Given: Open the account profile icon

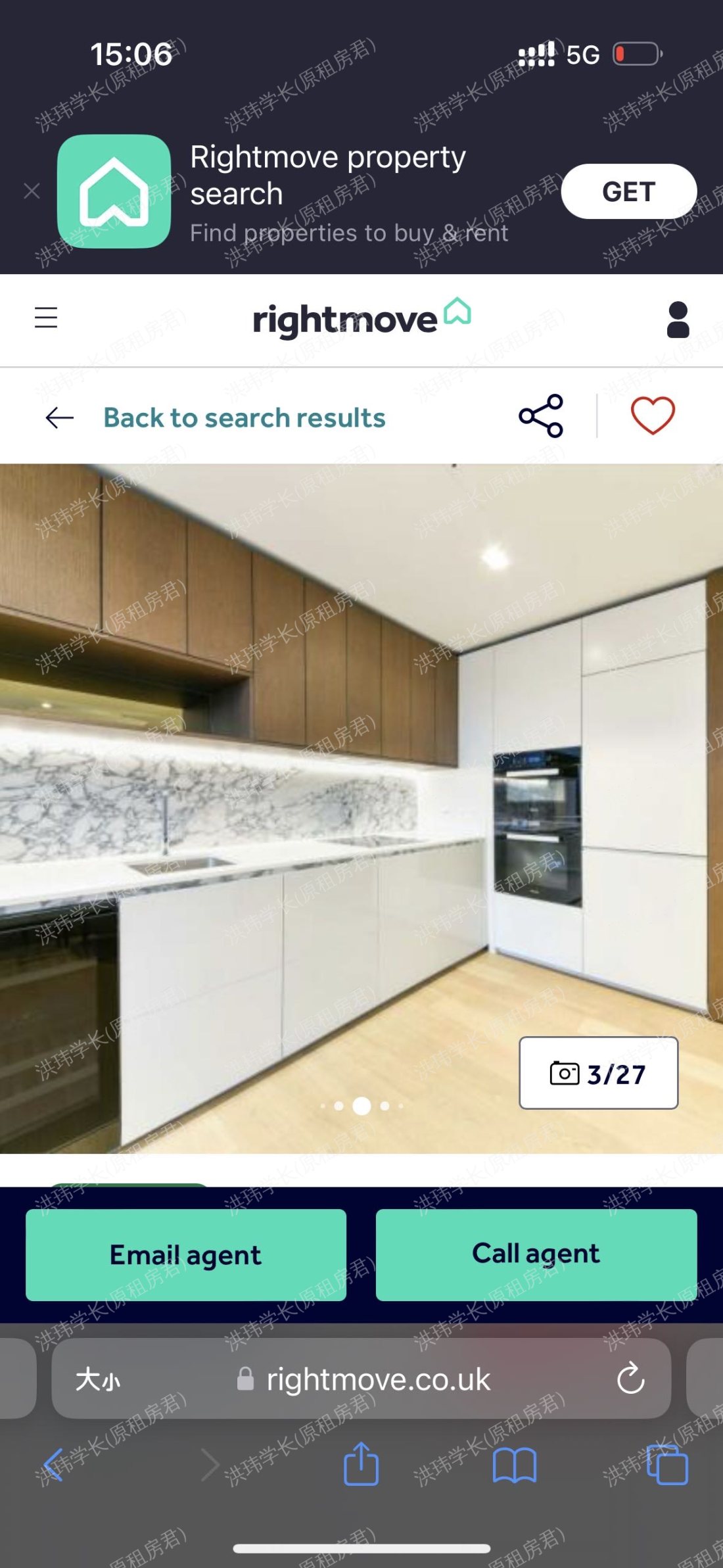Looking at the screenshot, I should click(x=678, y=320).
